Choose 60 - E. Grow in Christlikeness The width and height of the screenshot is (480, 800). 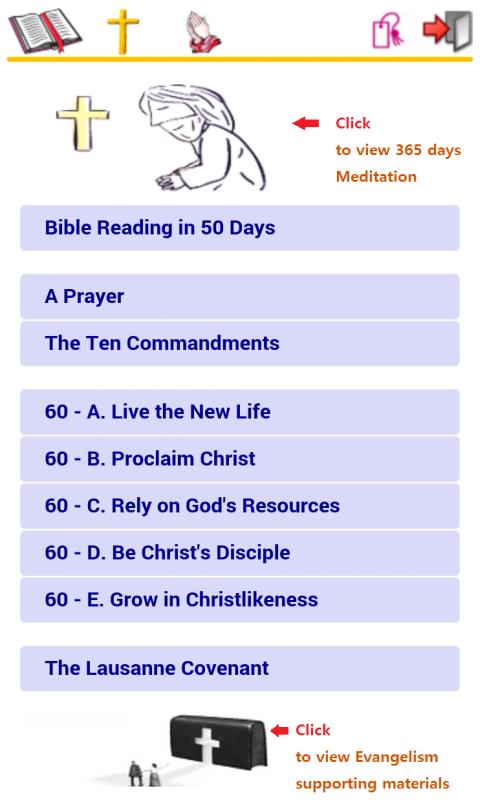(240, 599)
